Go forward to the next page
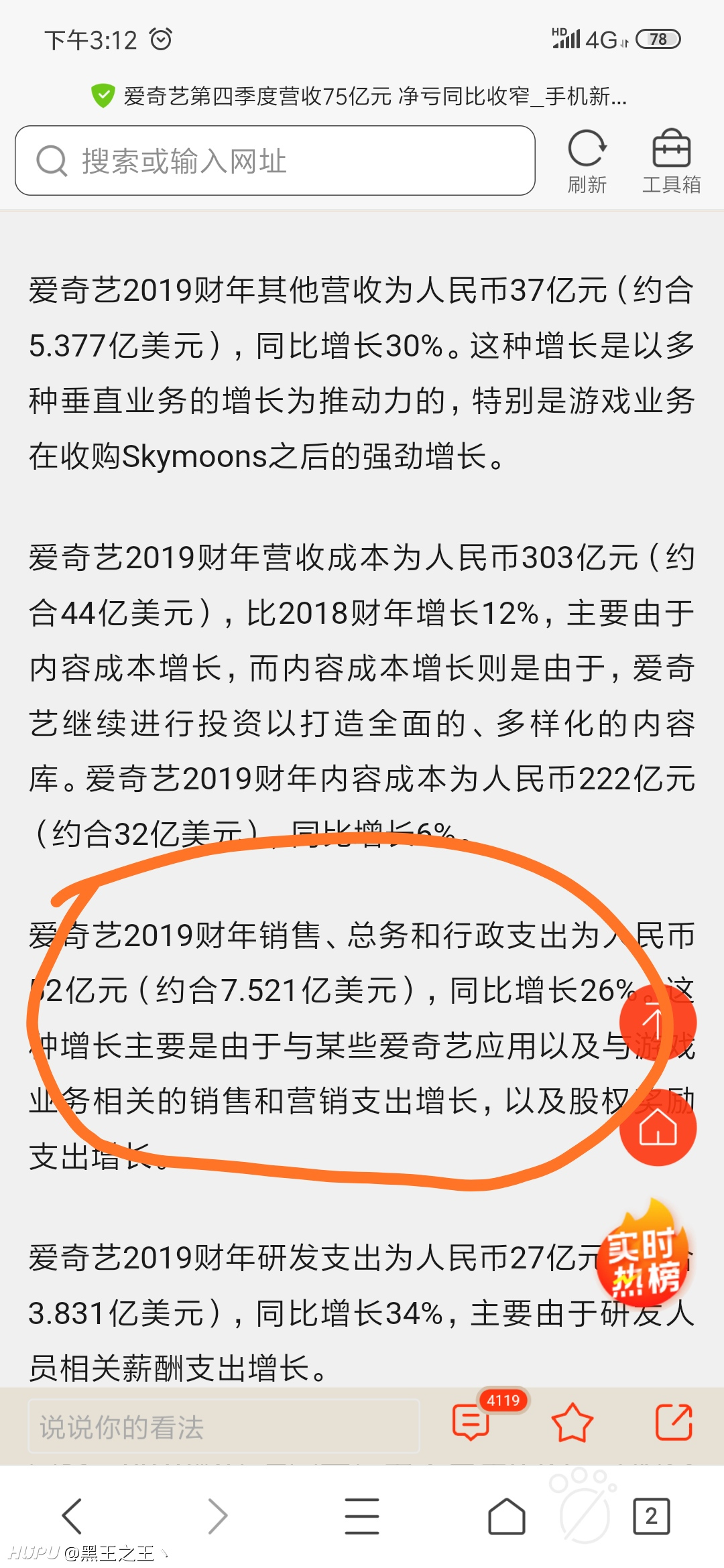 pyautogui.click(x=217, y=1516)
